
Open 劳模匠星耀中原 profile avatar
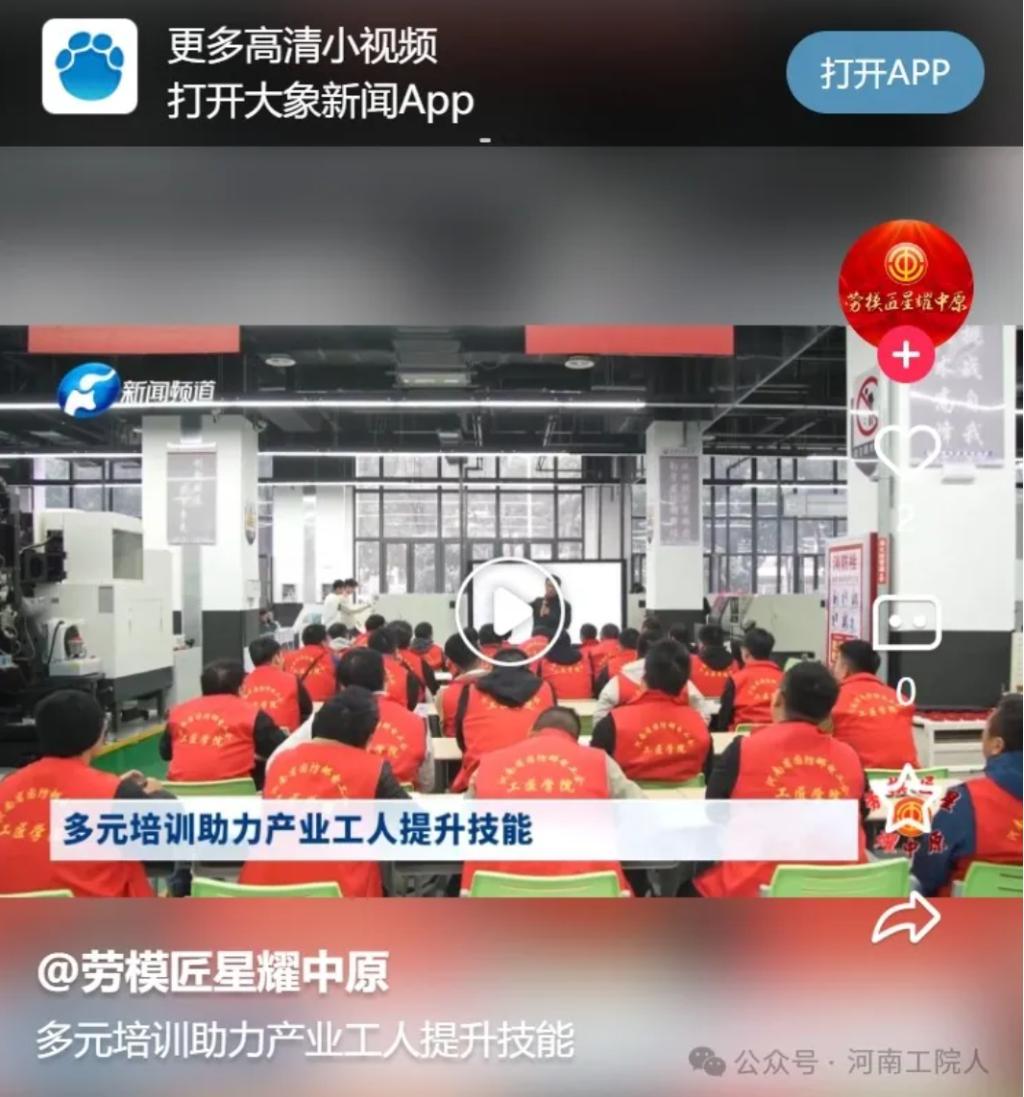905,280
